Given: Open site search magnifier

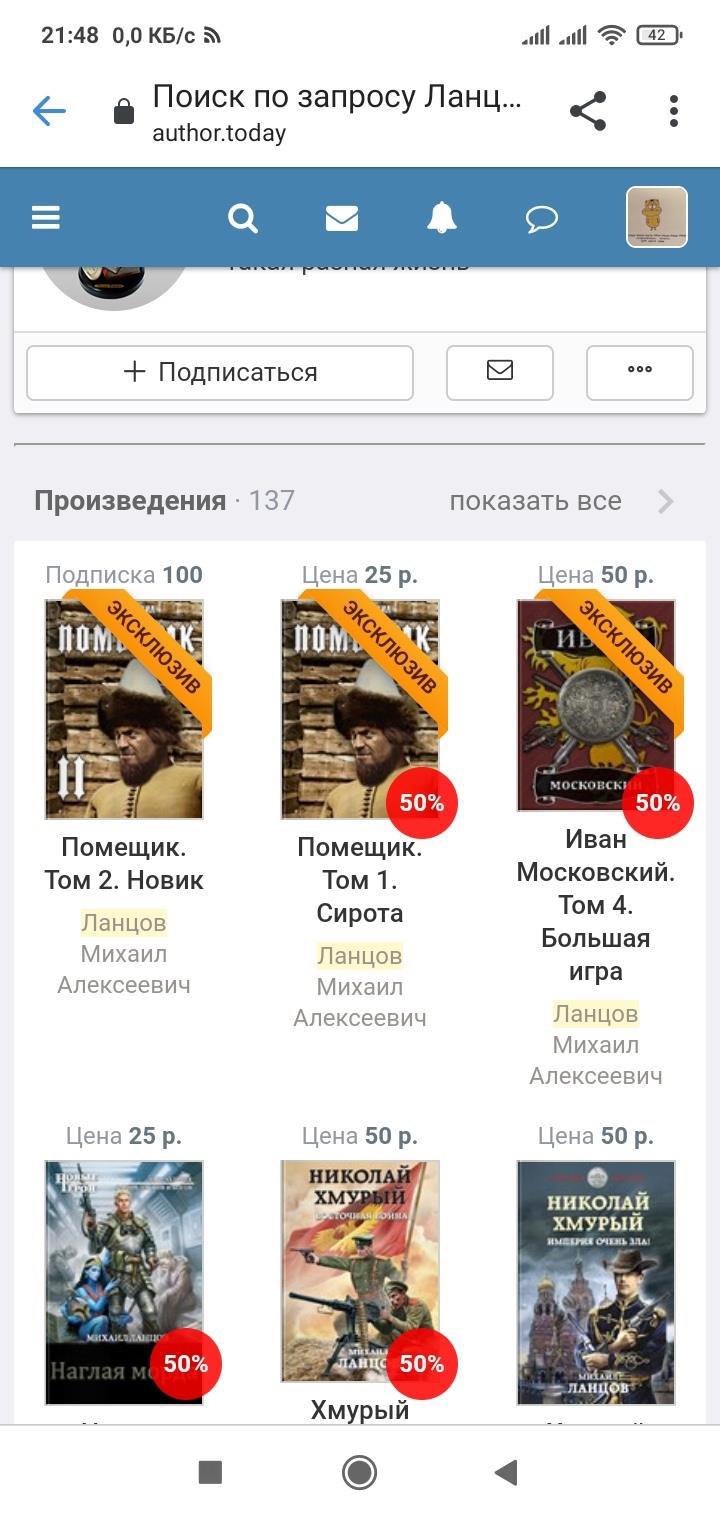Looking at the screenshot, I should [243, 217].
